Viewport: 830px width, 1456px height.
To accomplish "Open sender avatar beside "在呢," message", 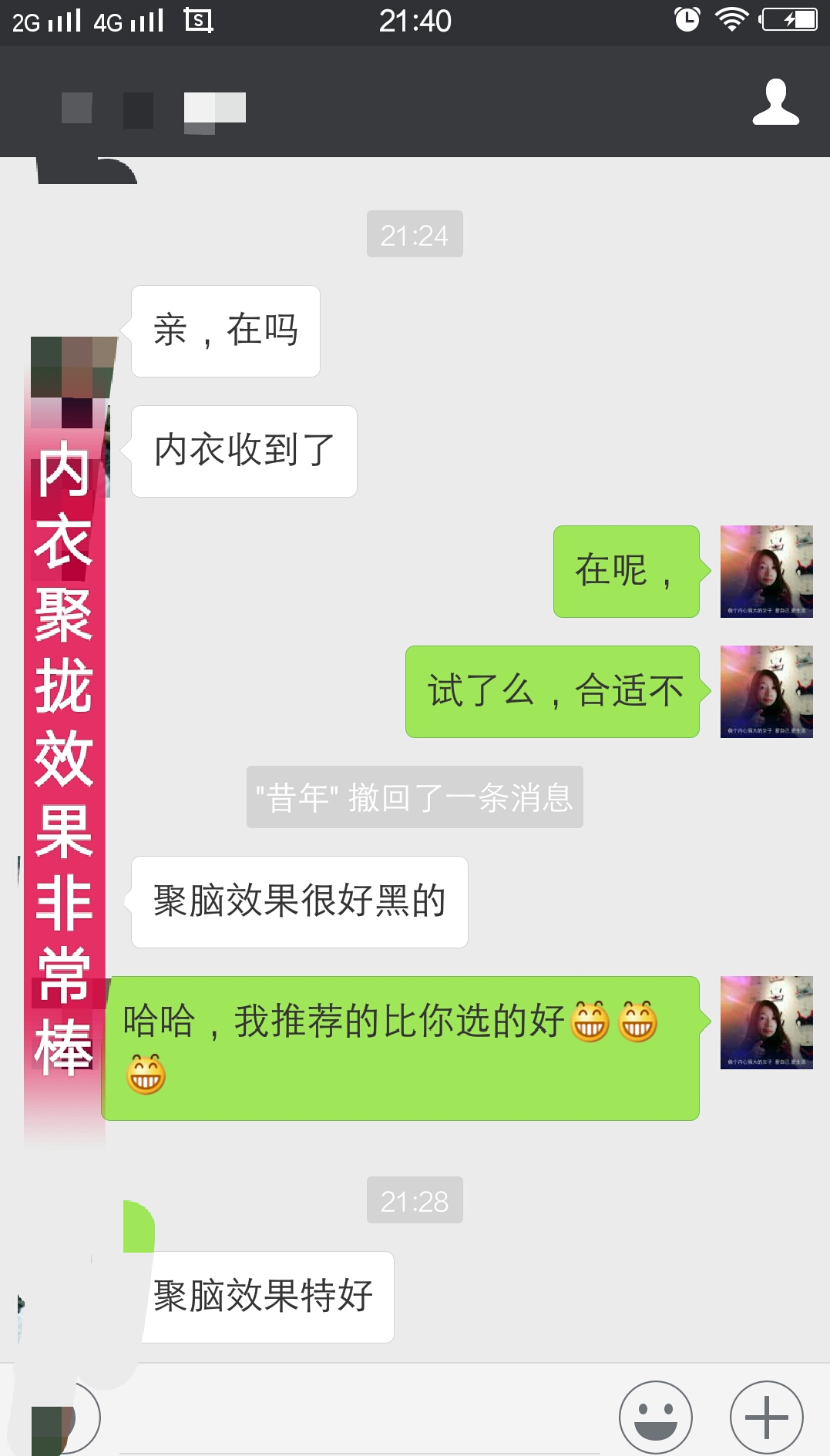I will click(766, 572).
